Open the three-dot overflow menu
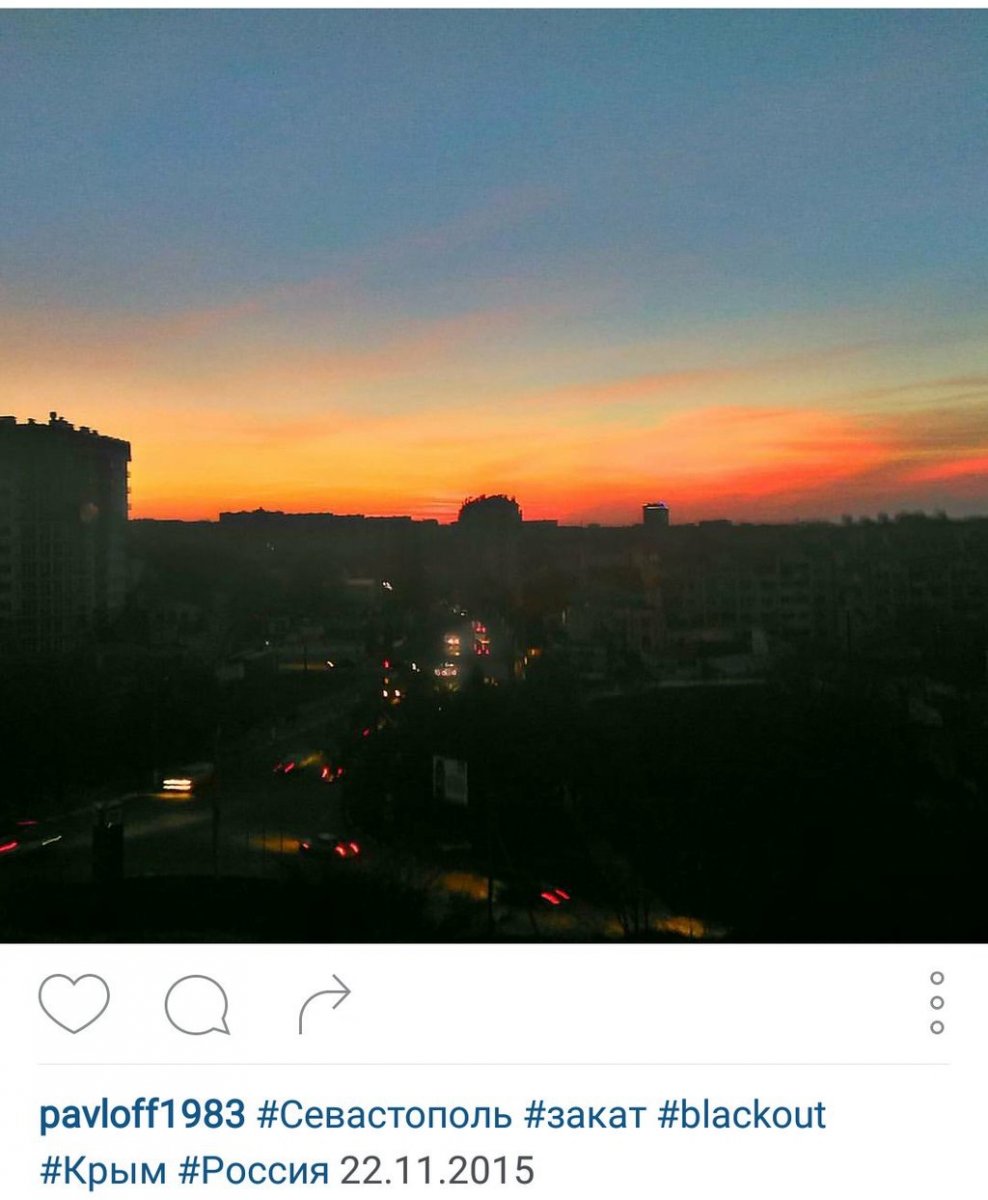 [x=937, y=1002]
